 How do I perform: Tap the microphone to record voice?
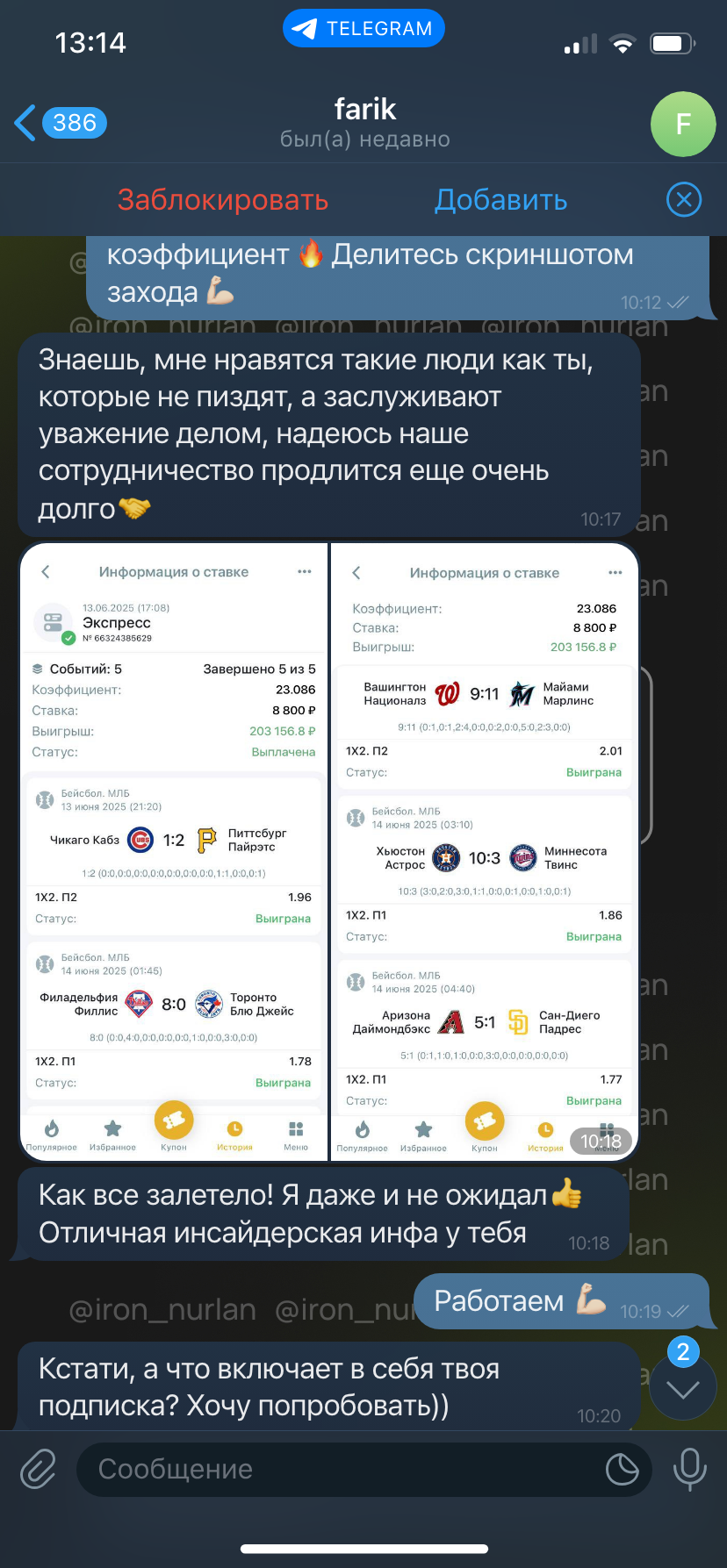tap(689, 1469)
